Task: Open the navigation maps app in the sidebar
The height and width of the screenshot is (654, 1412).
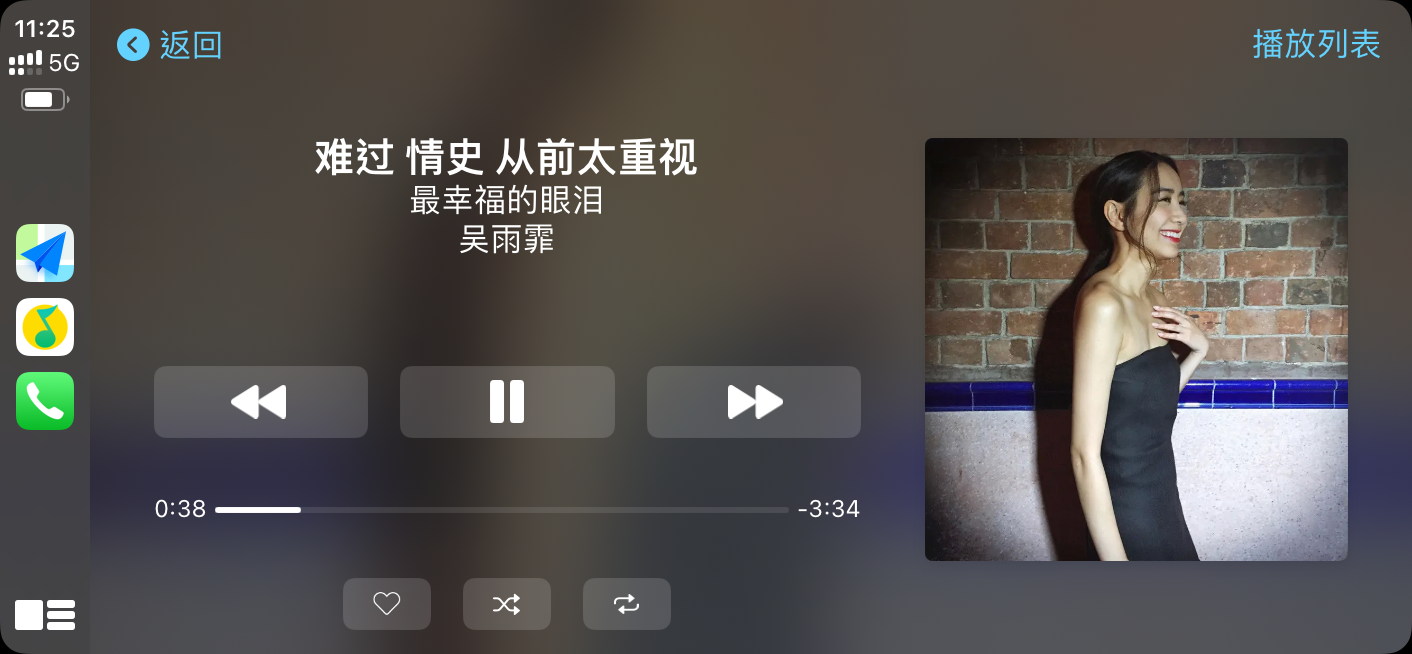Action: (x=45, y=253)
